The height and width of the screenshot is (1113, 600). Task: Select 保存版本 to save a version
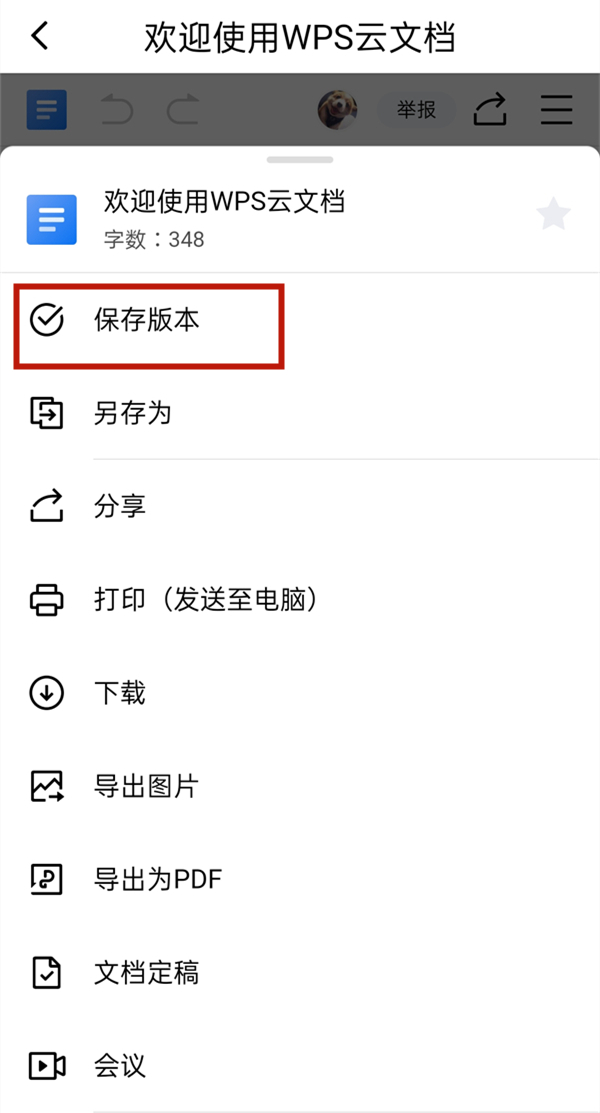click(147, 320)
